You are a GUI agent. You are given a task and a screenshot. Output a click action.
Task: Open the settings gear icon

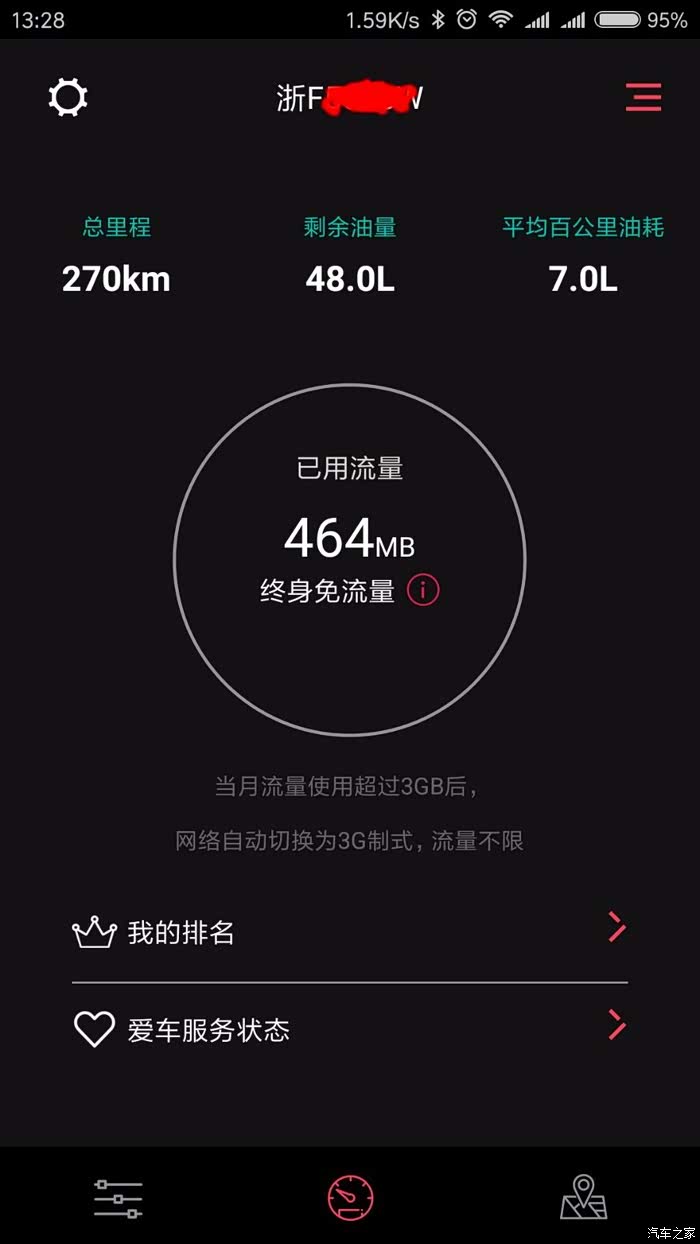tap(68, 97)
